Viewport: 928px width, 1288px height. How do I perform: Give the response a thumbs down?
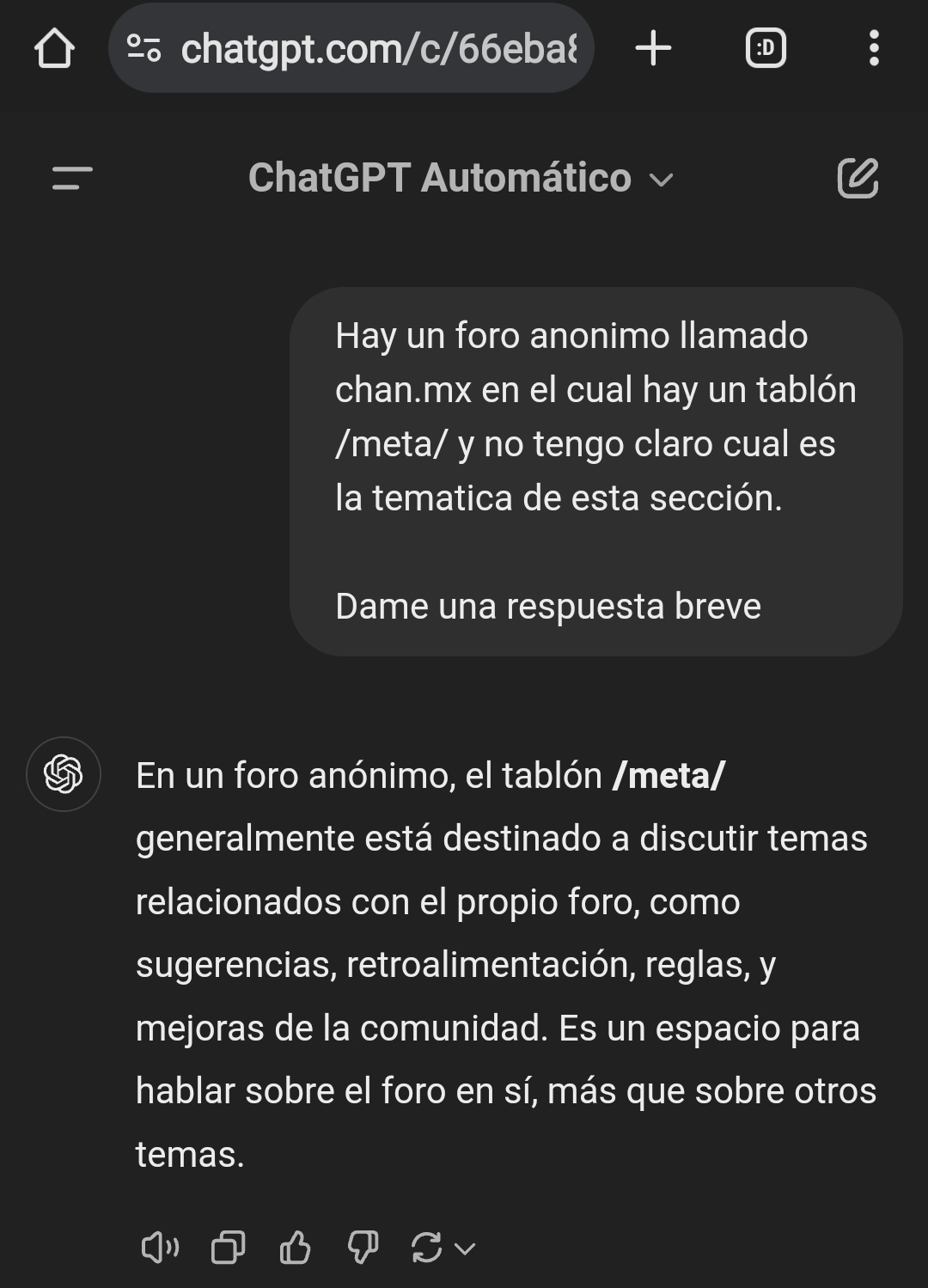tap(363, 1248)
